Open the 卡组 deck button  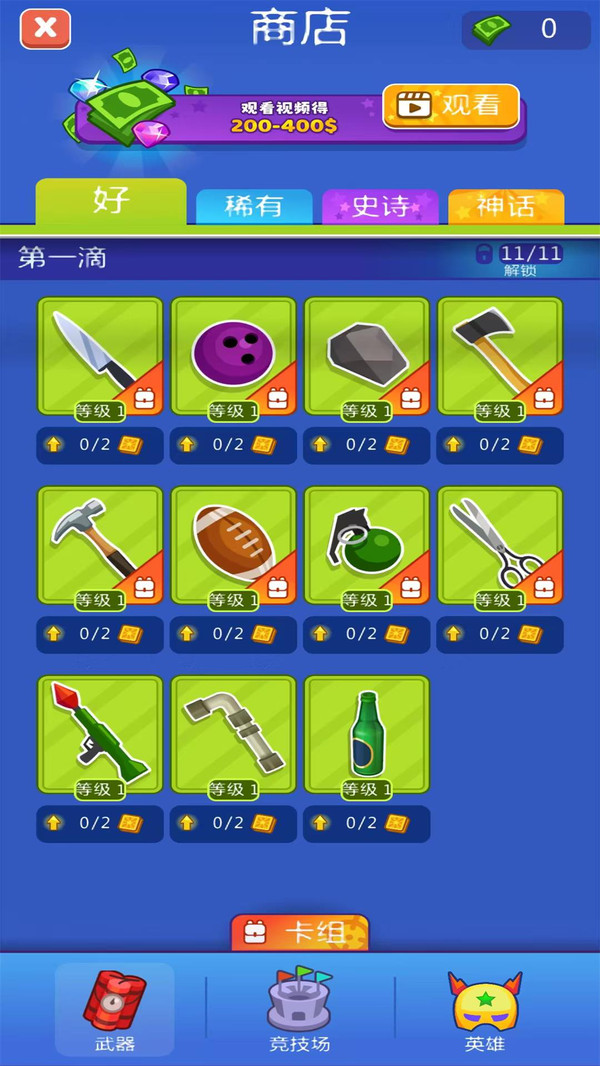300,933
